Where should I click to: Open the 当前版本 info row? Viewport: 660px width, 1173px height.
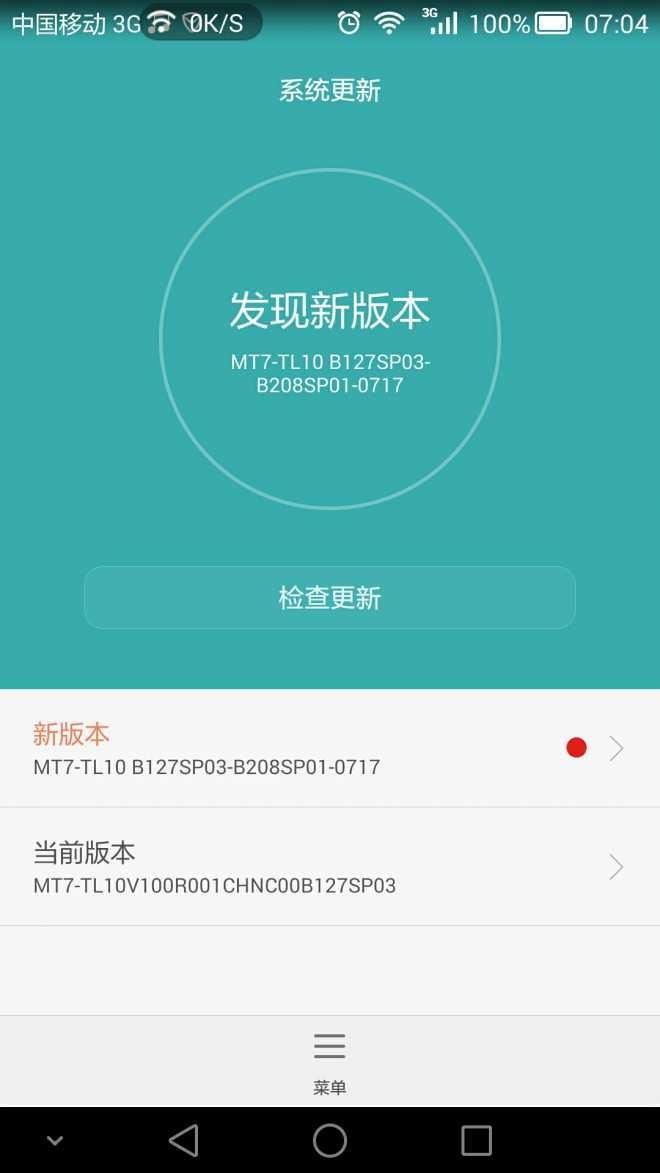pyautogui.click(x=329, y=867)
